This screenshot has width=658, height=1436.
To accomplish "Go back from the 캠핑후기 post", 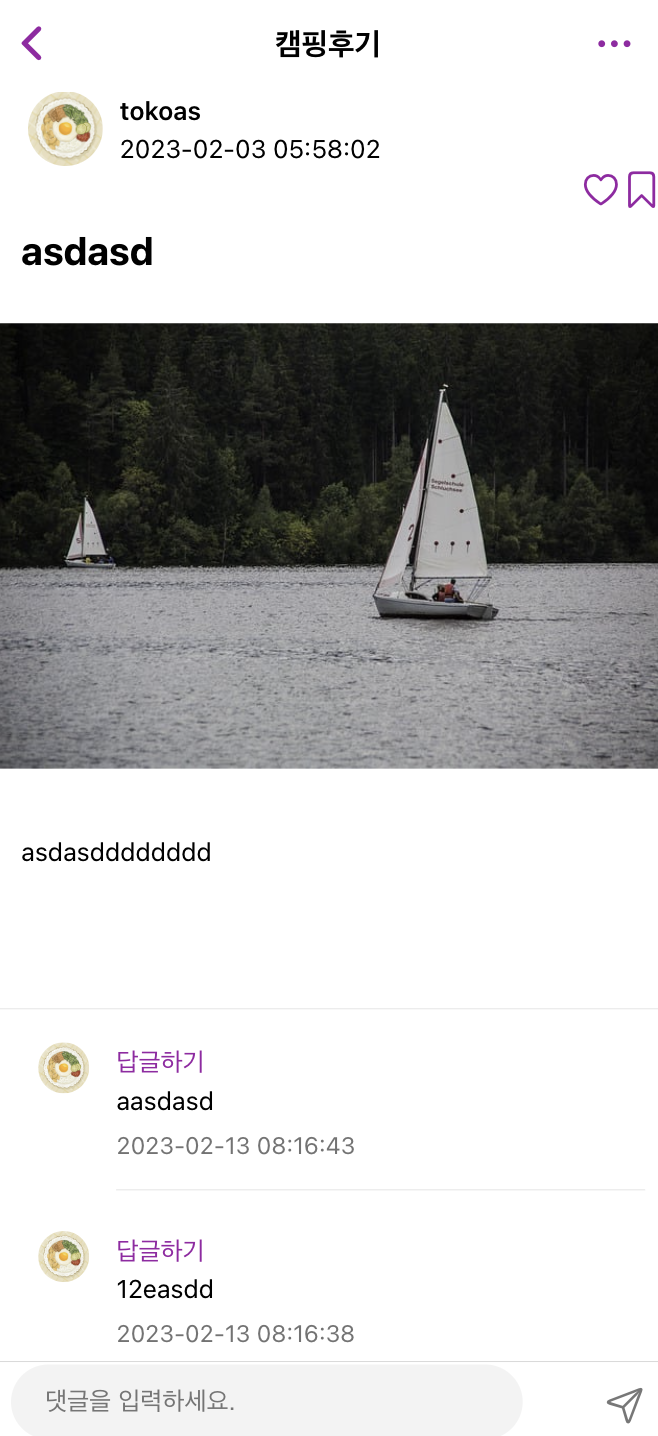I will tap(32, 44).
